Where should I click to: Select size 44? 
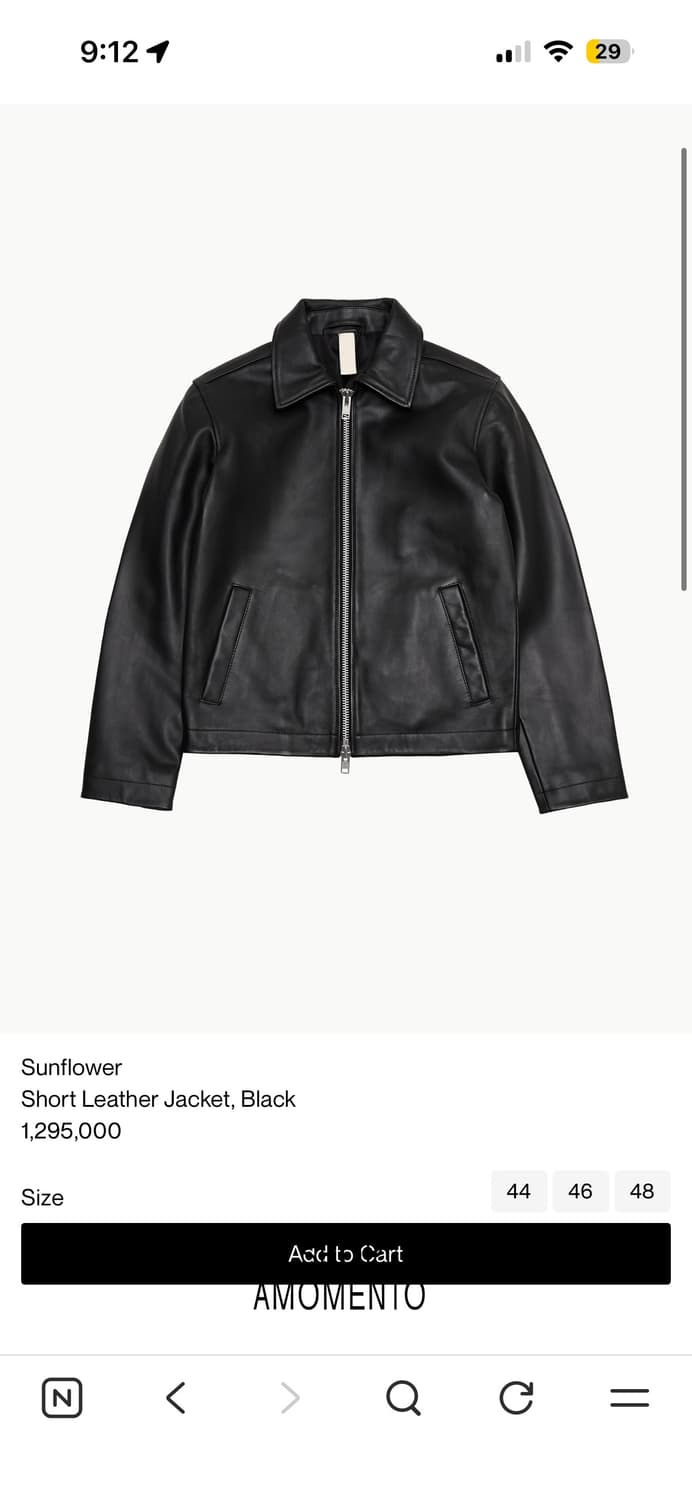click(x=518, y=1191)
